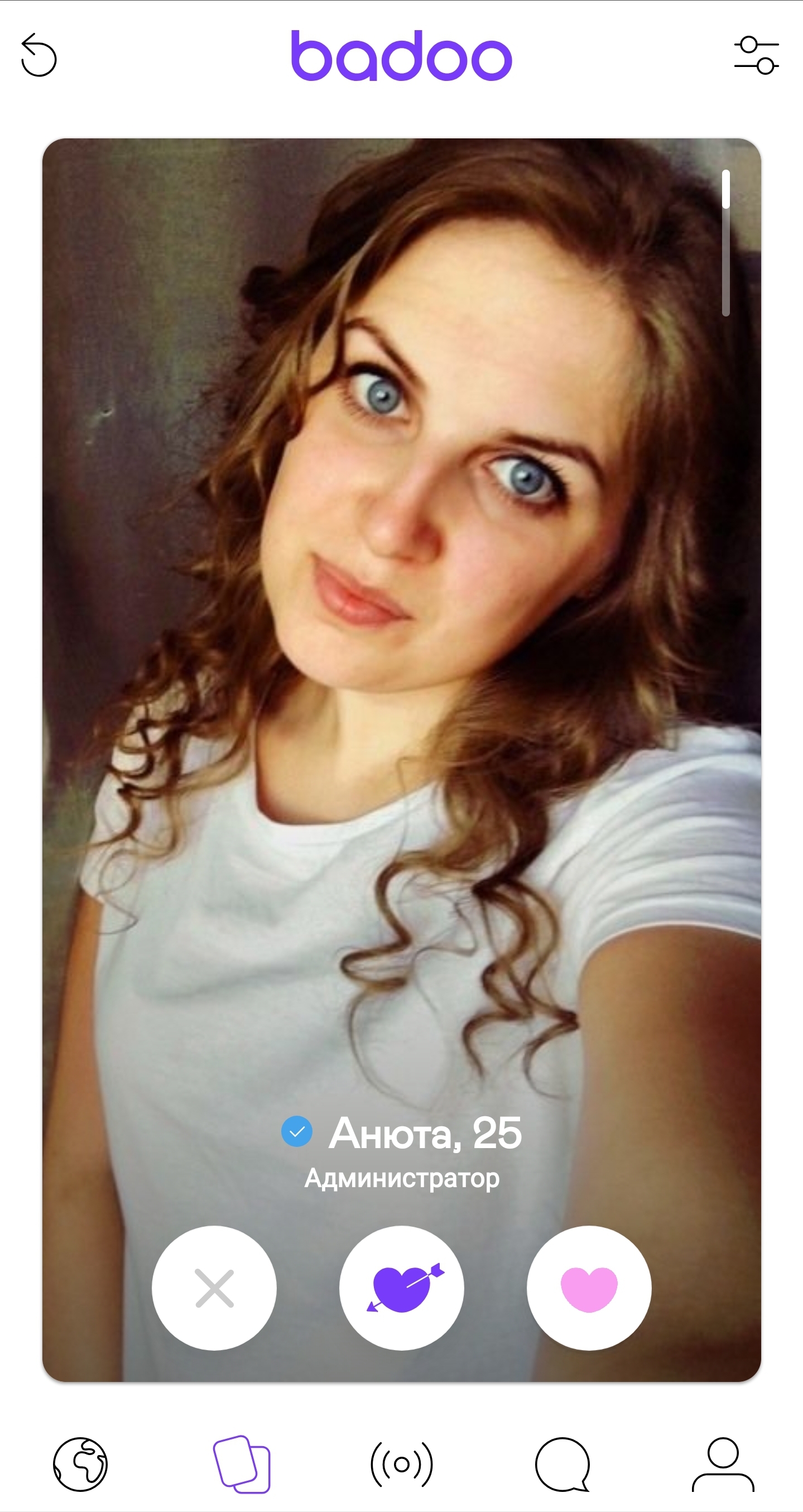
Task: Open my profile tab
Action: pos(723,1464)
